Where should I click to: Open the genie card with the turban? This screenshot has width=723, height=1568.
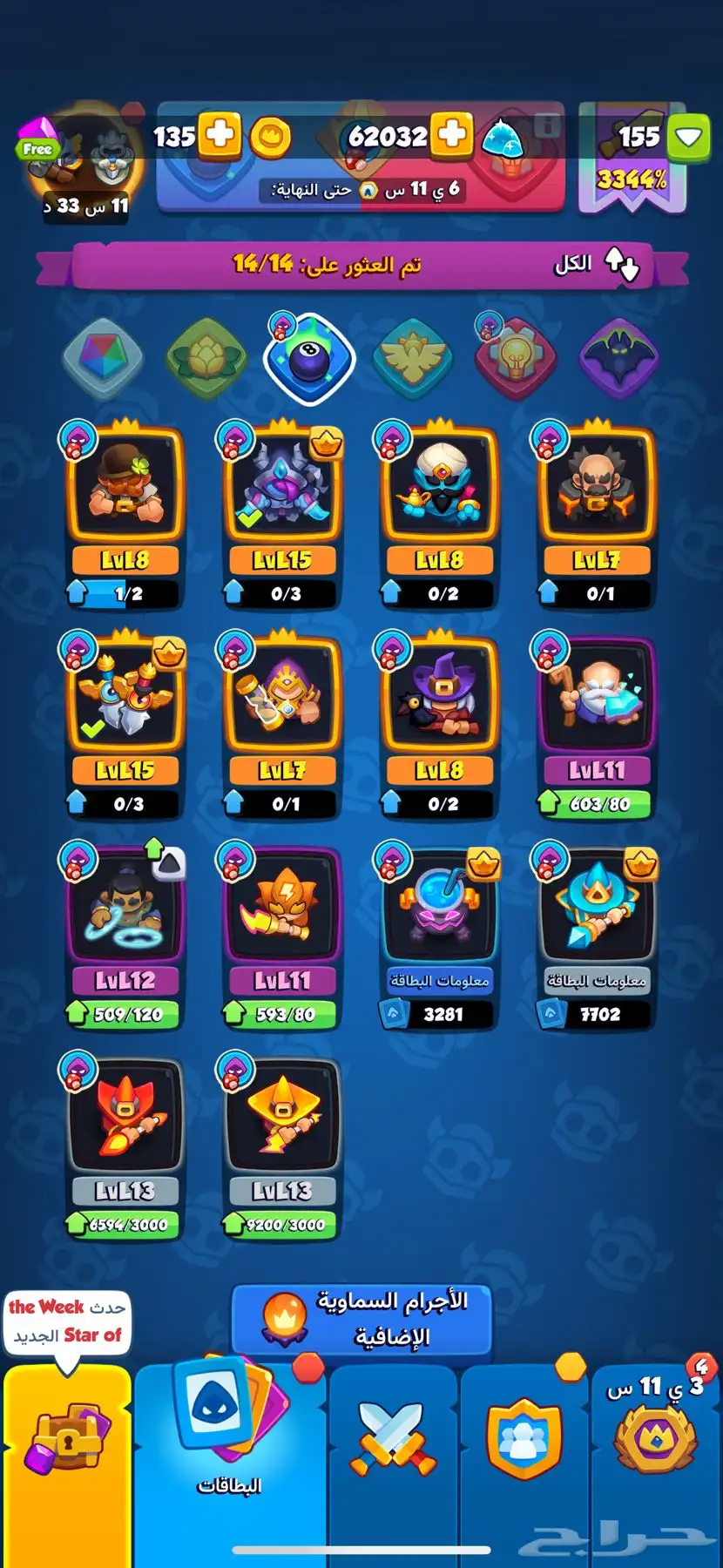[440, 488]
